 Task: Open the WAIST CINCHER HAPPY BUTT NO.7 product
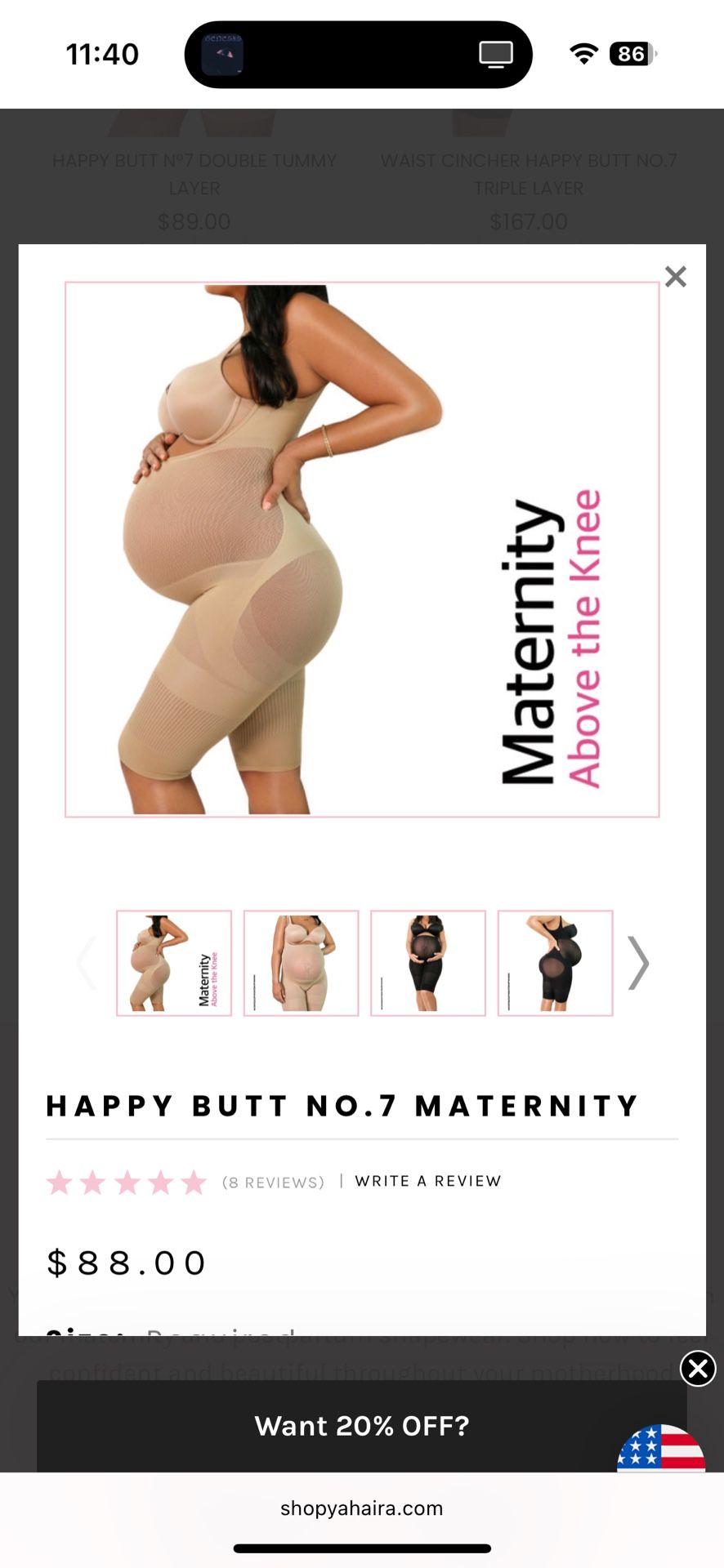(x=530, y=174)
